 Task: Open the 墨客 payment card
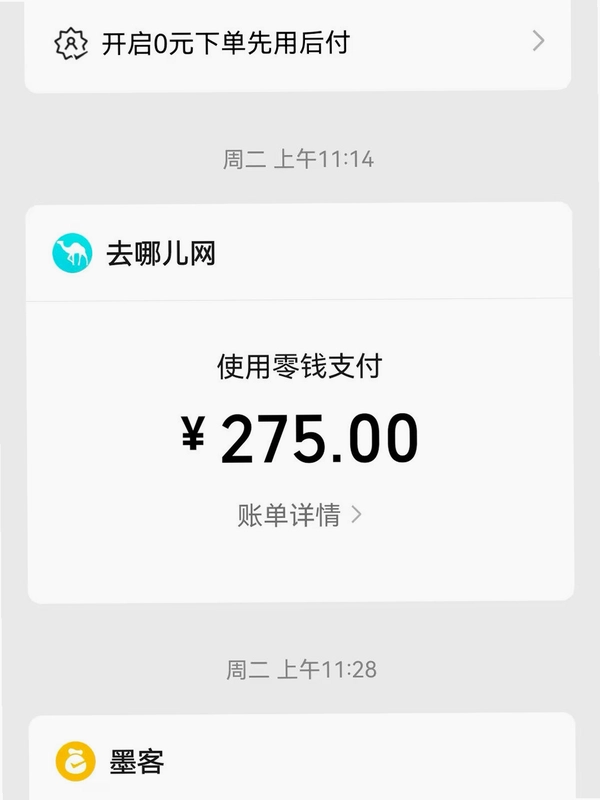(302, 757)
